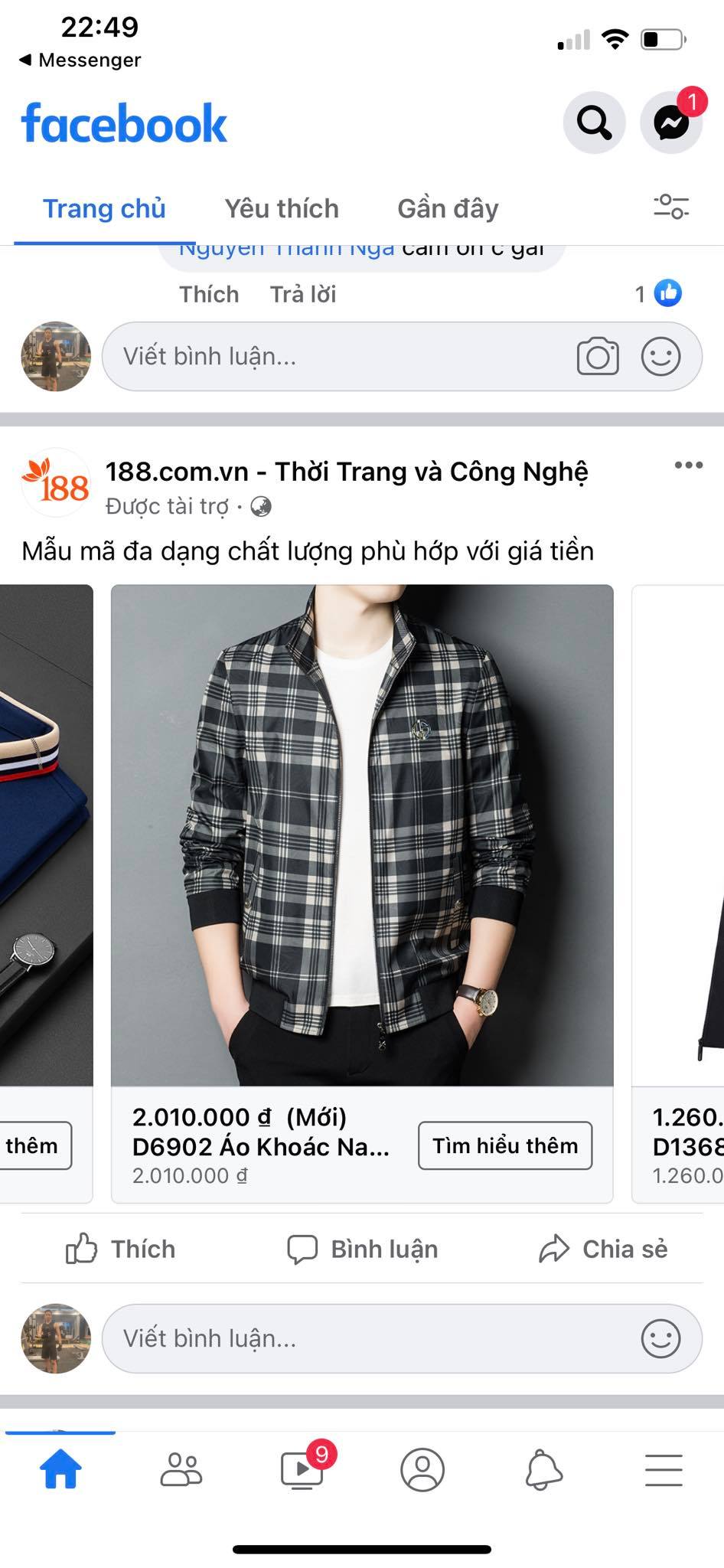This screenshot has width=724, height=1568.
Task: Attach a photo with the camera icon
Action: 598,357
